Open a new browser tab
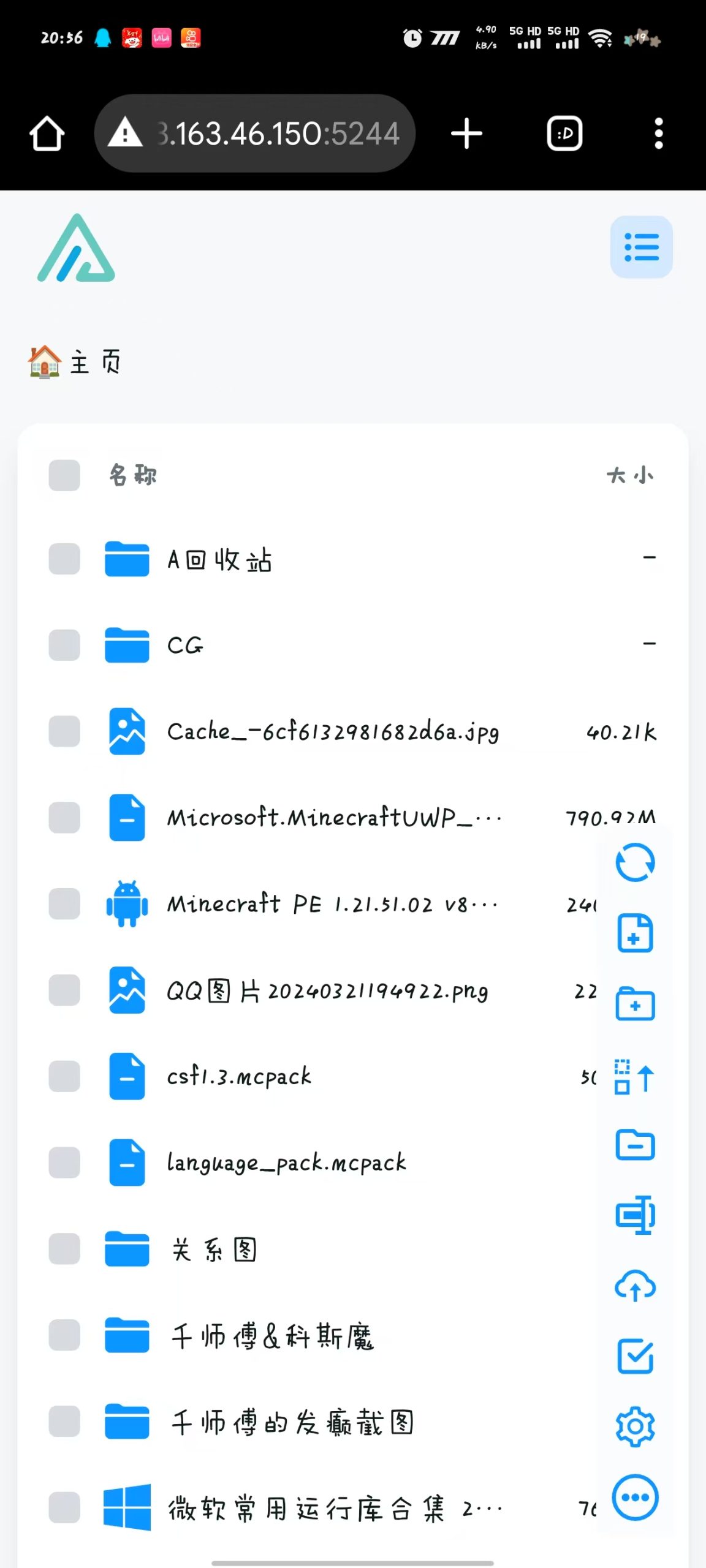This screenshot has width=706, height=1568. click(466, 134)
